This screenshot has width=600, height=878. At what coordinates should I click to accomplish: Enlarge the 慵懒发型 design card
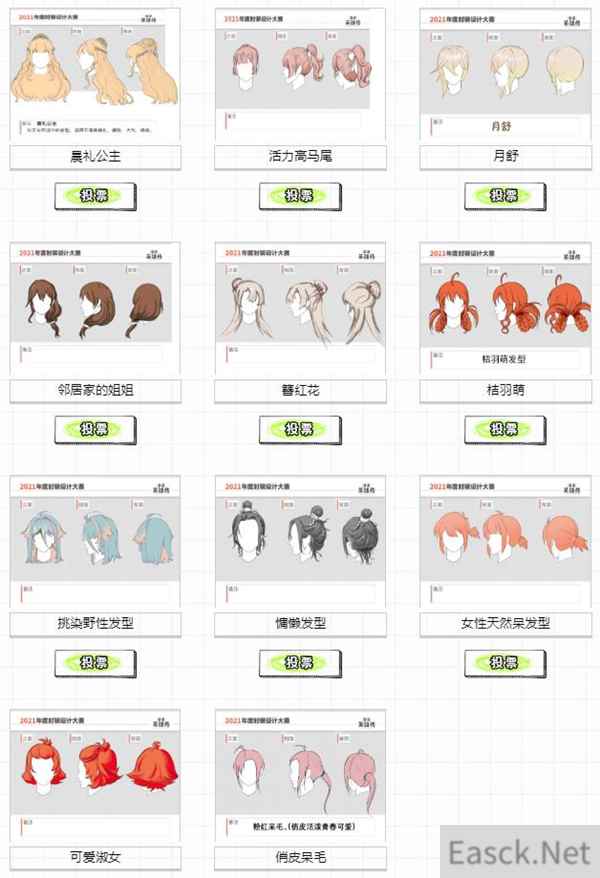tap(299, 542)
